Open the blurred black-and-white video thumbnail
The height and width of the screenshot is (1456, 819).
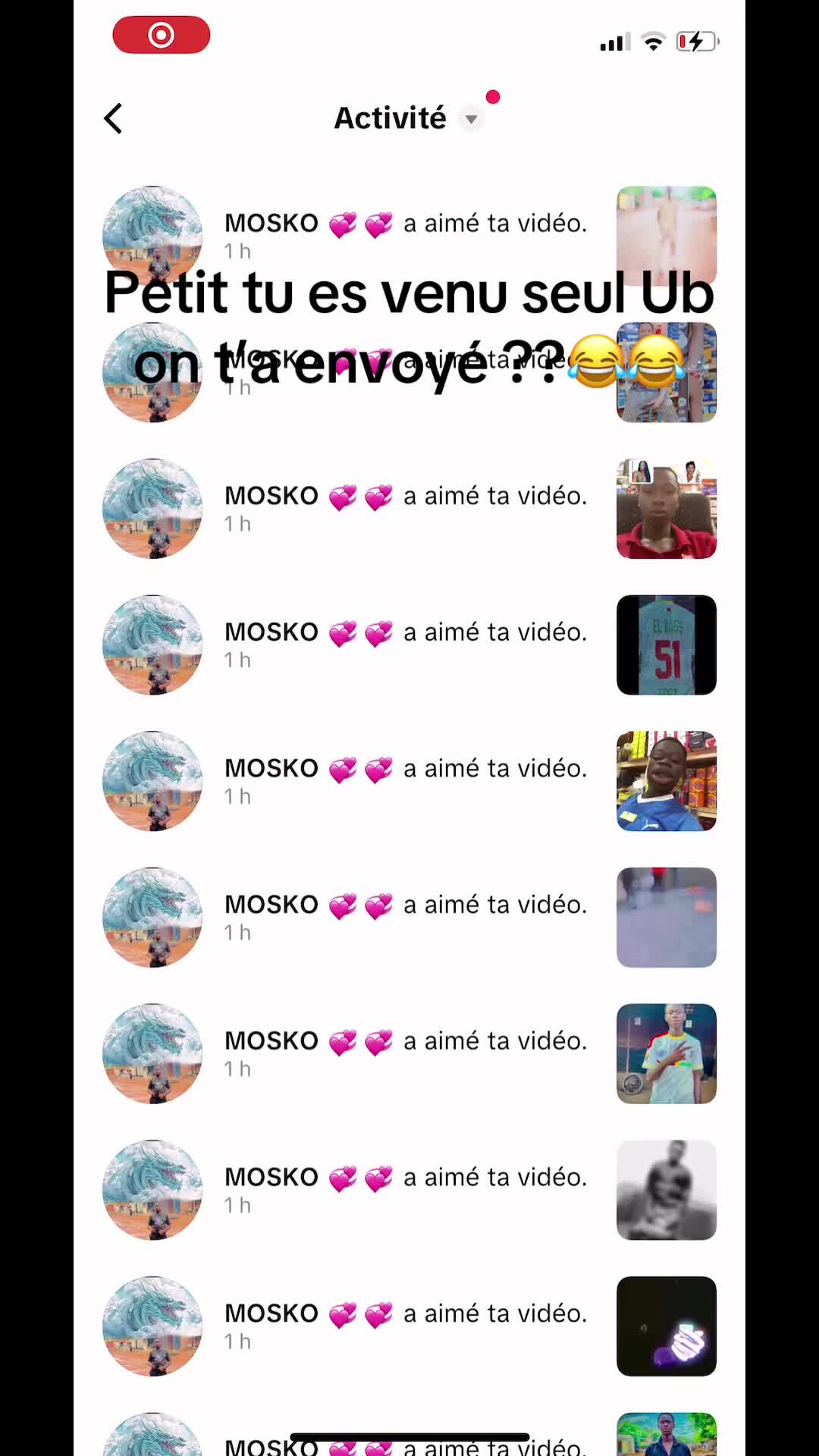tap(666, 1190)
